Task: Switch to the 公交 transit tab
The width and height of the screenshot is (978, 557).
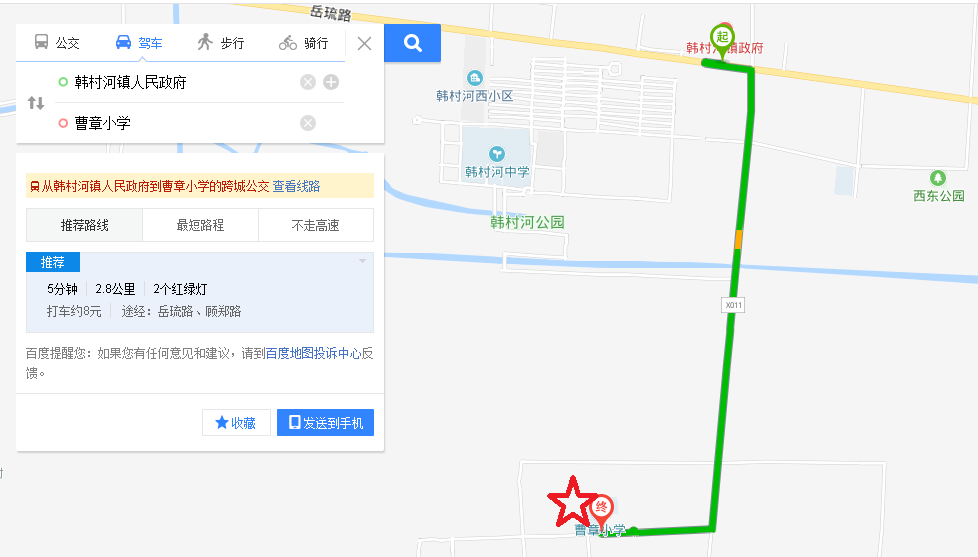Action: pos(56,43)
